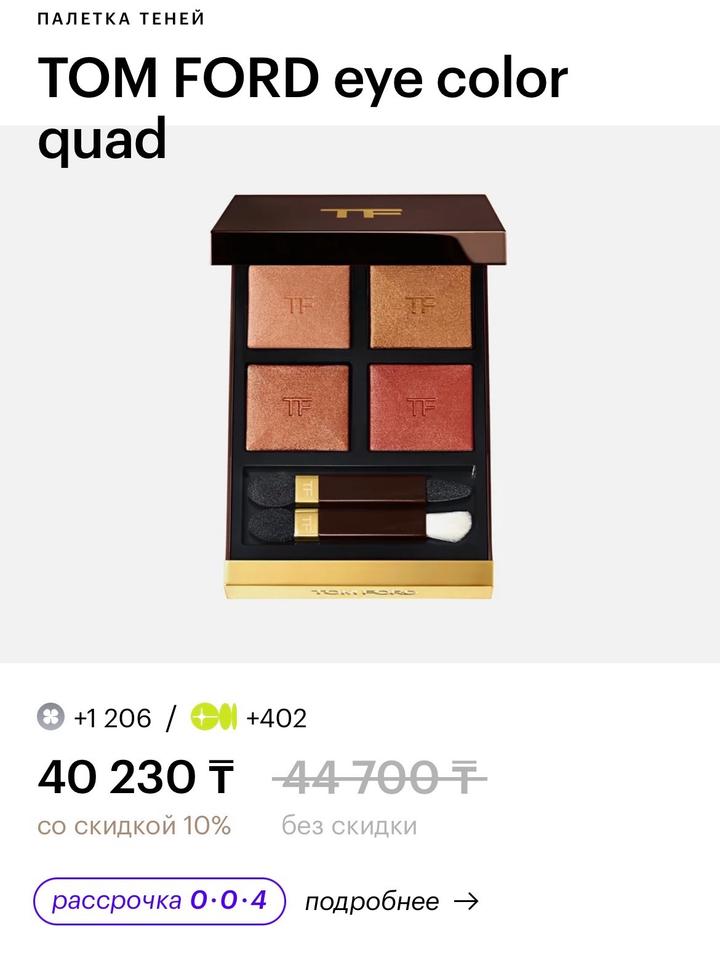Viewport: 720px width, 953px height.
Task: Open the подробнее link with arrow
Action: (x=391, y=902)
